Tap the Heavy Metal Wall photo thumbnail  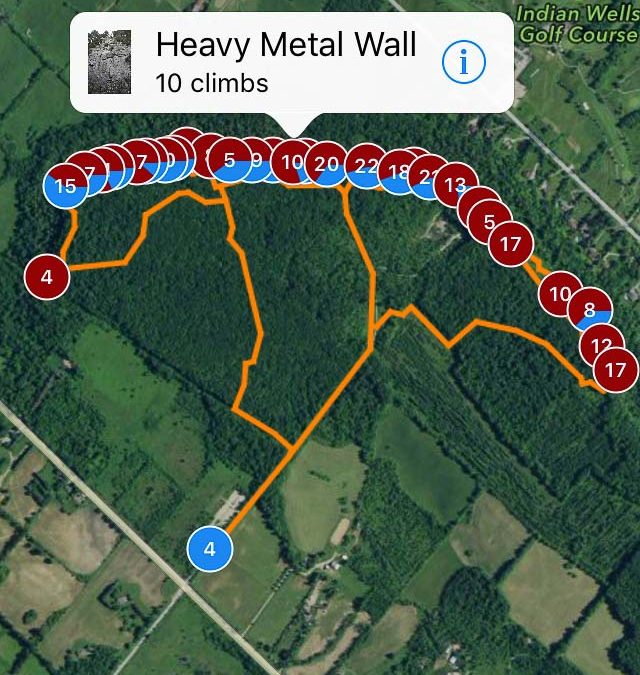tap(109, 62)
